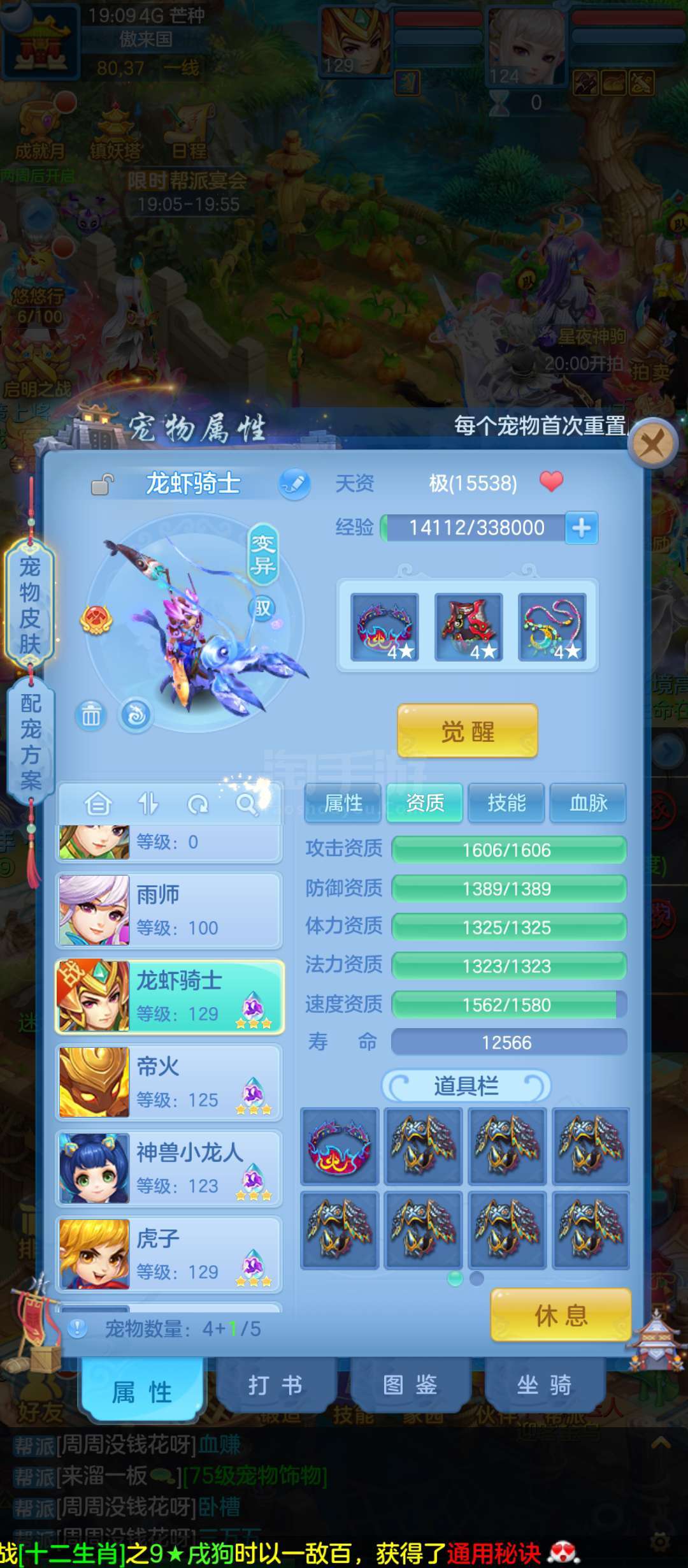Viewport: 688px width, 1568px height.
Task: Open the 坐骑 mount tab
Action: coord(545,1385)
